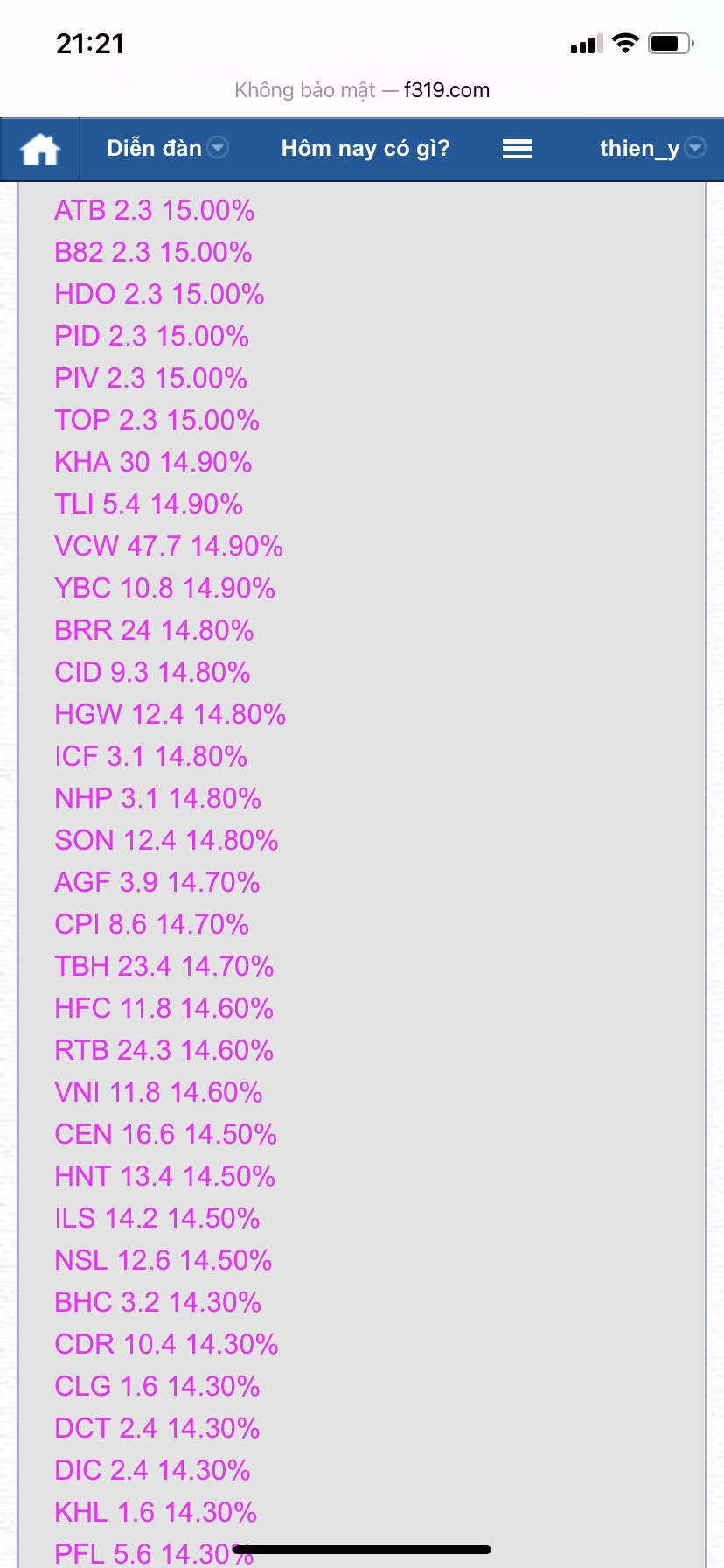
Task: Open Hôm nay có gì? page
Action: point(365,148)
